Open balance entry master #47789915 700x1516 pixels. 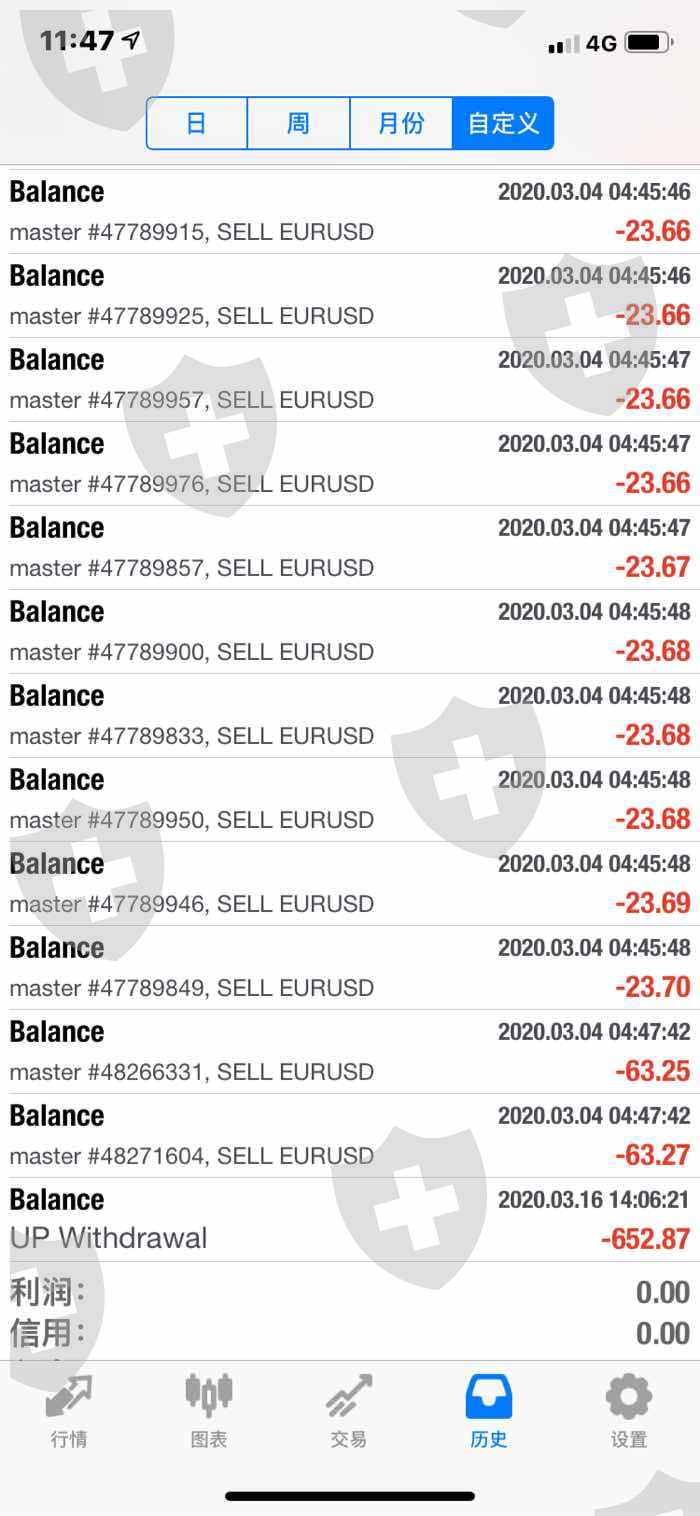pyautogui.click(x=350, y=212)
